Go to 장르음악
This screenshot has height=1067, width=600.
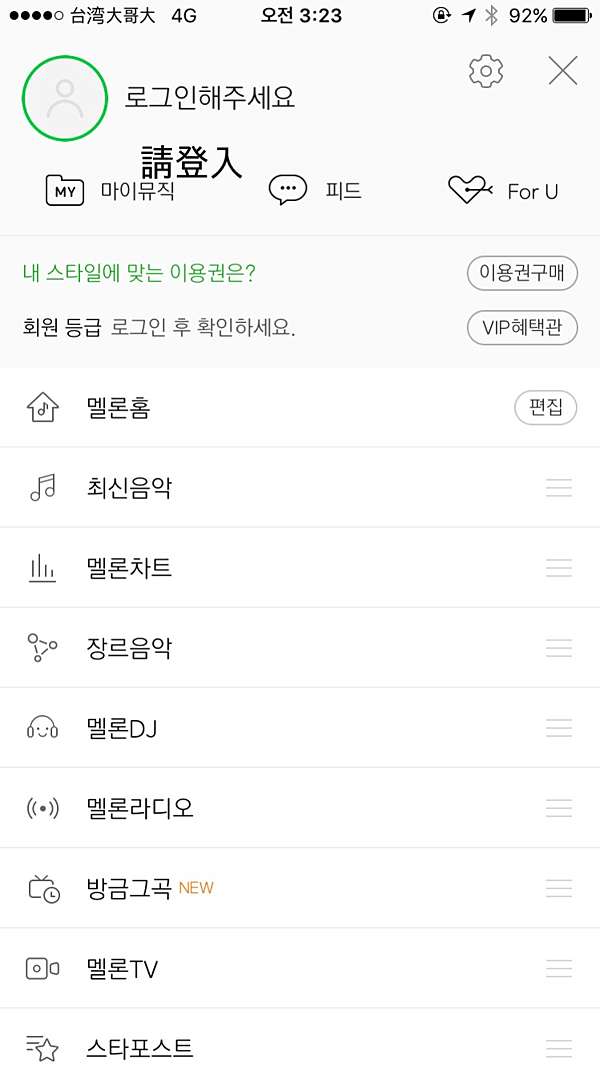point(300,648)
